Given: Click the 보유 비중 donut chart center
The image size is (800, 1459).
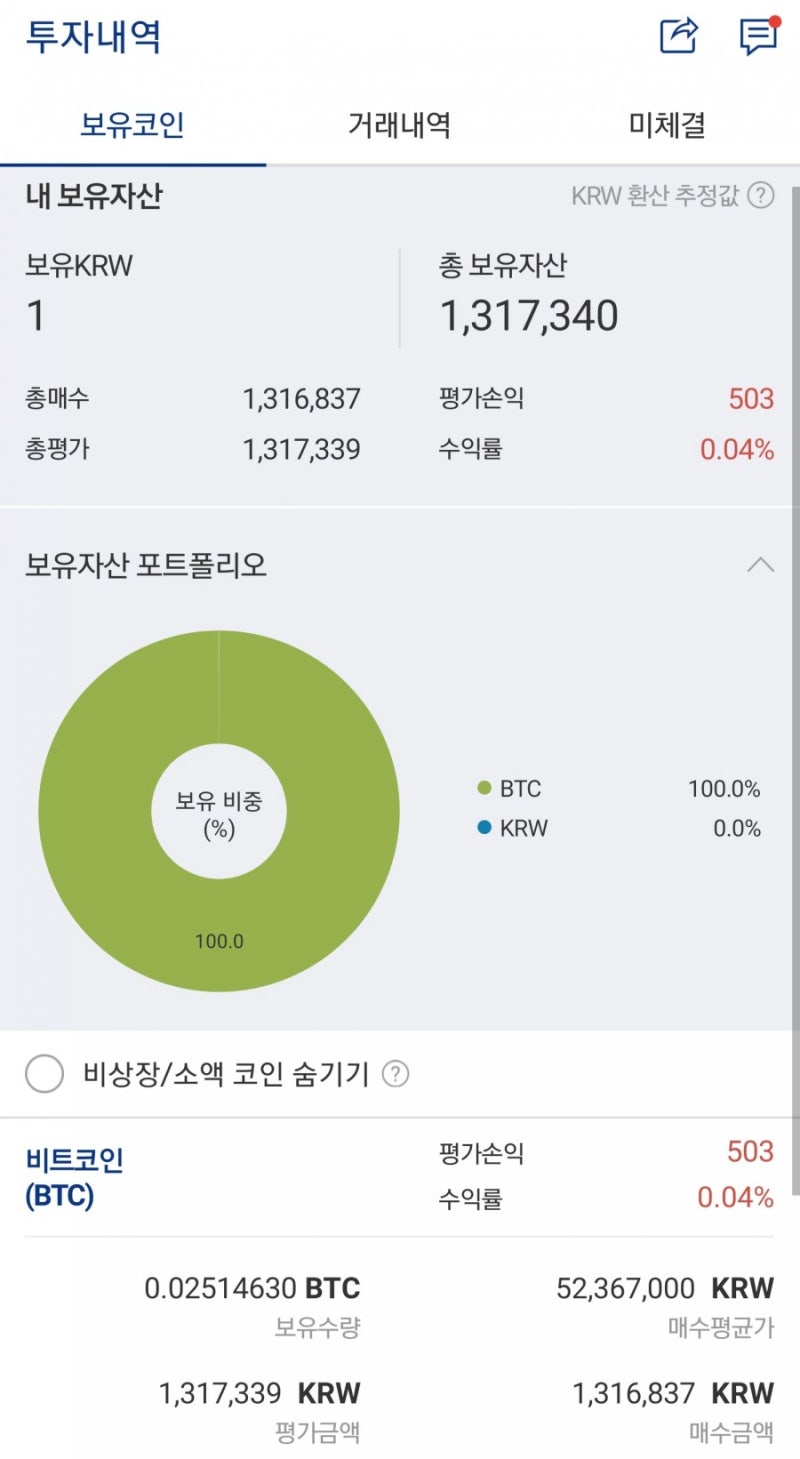Looking at the screenshot, I should (219, 812).
